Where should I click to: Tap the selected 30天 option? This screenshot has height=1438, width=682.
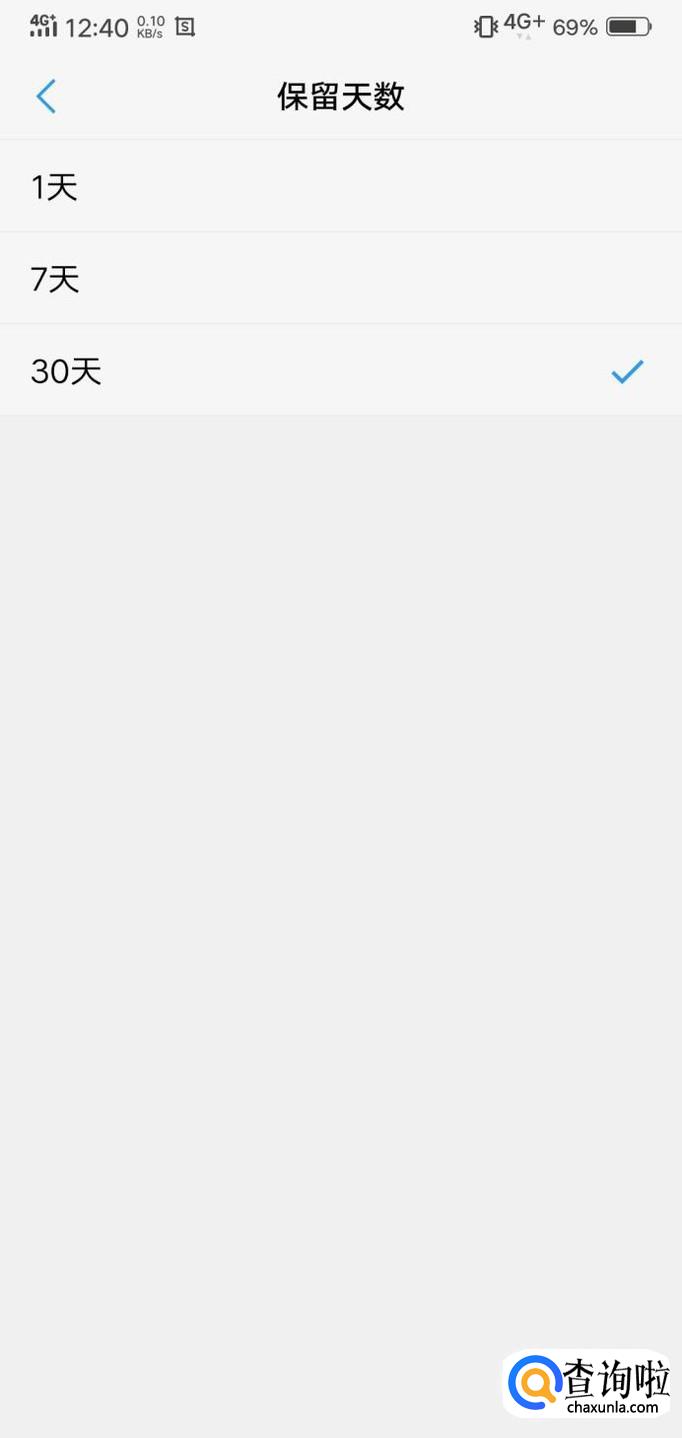click(340, 372)
